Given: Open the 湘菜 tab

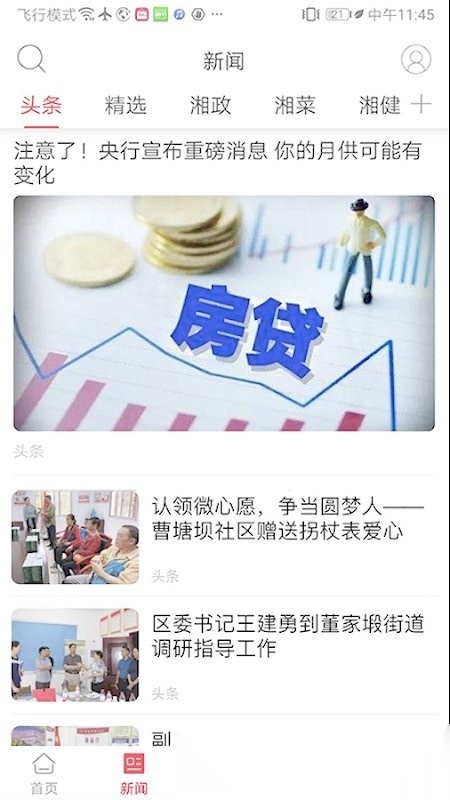Looking at the screenshot, I should click(x=295, y=106).
